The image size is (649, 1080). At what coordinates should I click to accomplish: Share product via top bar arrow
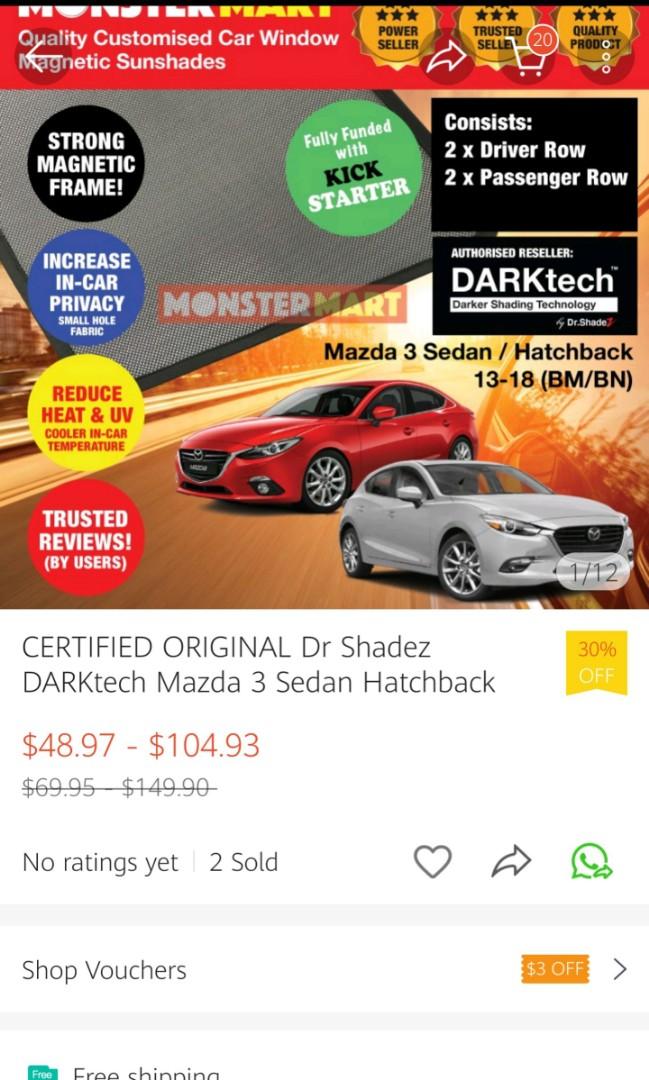[446, 58]
